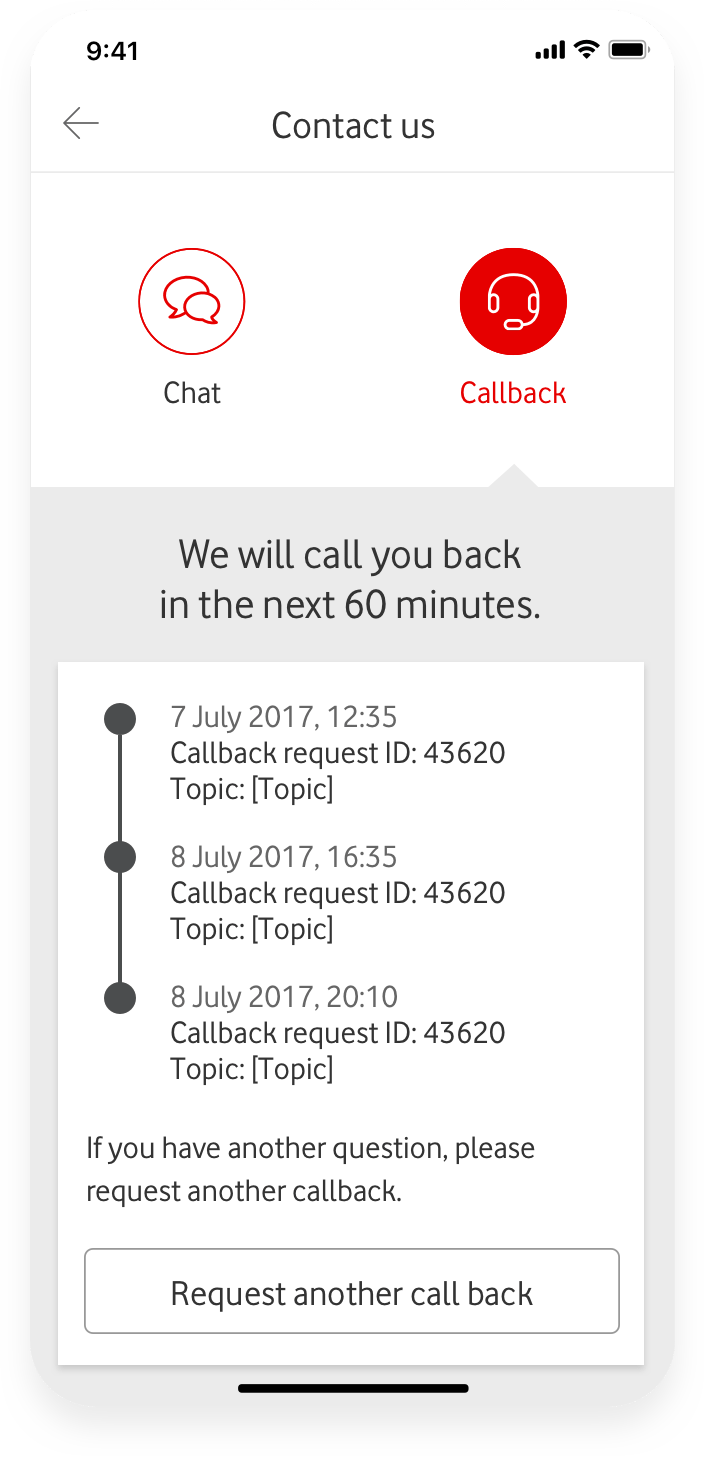Image resolution: width=705 pixels, height=1457 pixels.
Task: Request another call back
Action: (x=352, y=1291)
